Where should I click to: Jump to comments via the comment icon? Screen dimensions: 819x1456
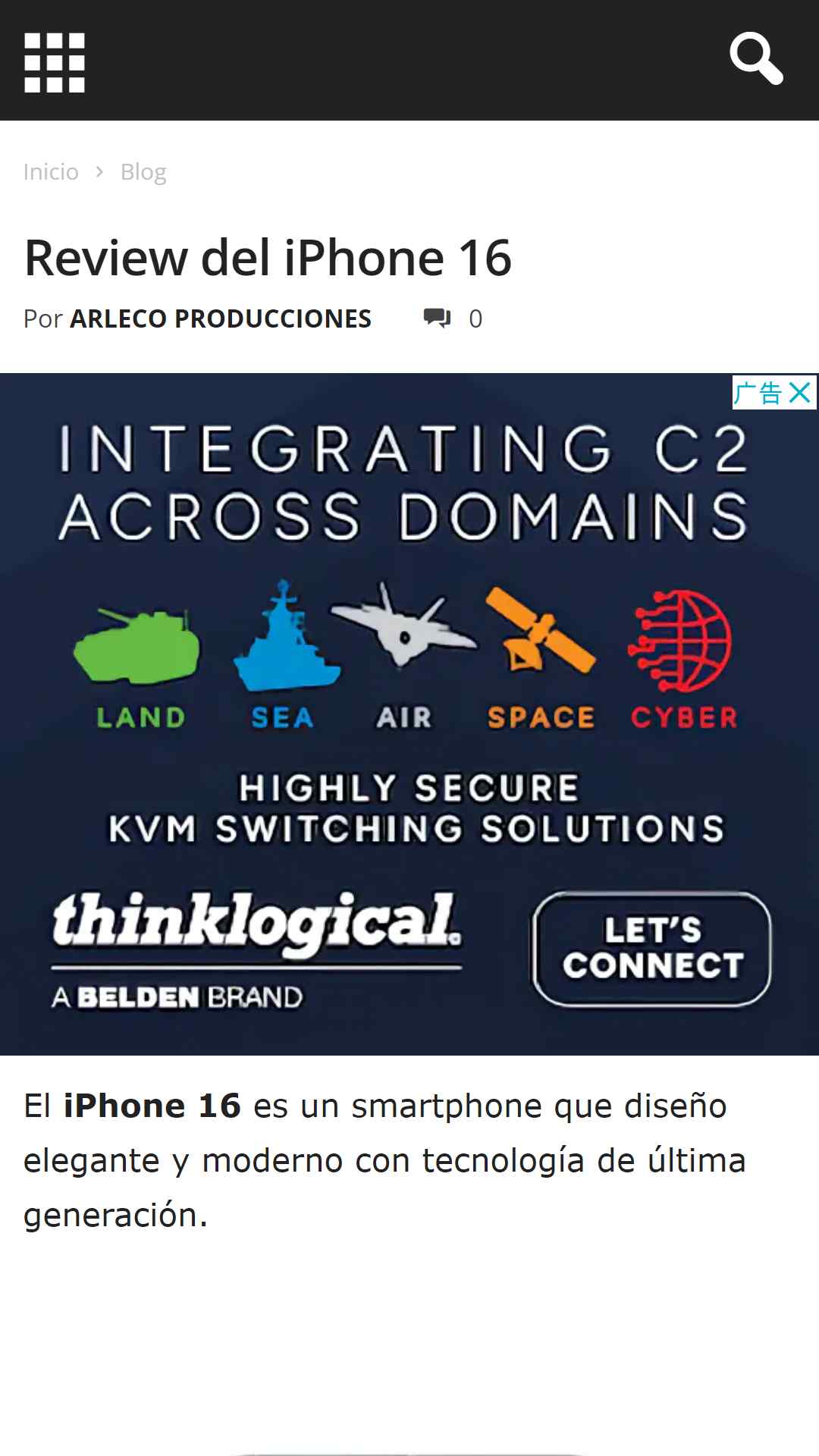438,318
